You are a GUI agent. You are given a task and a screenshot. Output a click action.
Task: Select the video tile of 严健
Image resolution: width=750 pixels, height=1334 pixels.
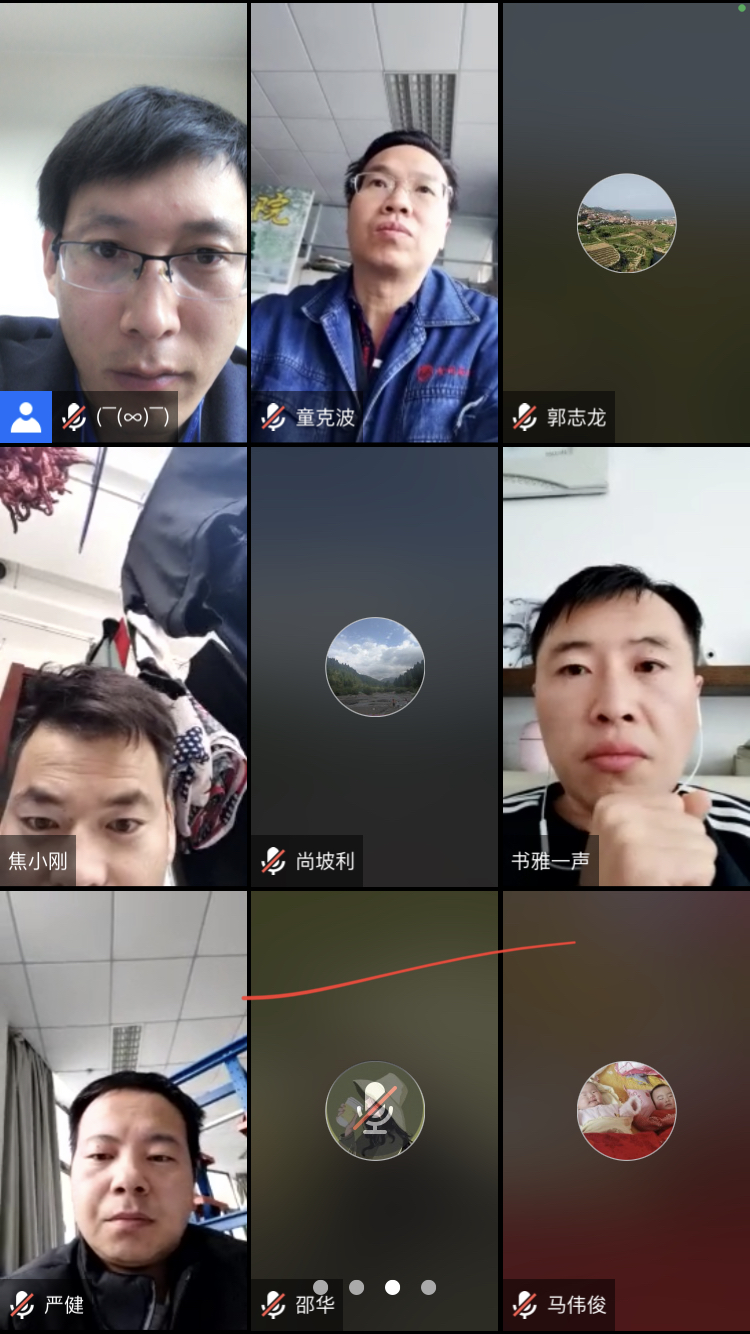[123, 1110]
